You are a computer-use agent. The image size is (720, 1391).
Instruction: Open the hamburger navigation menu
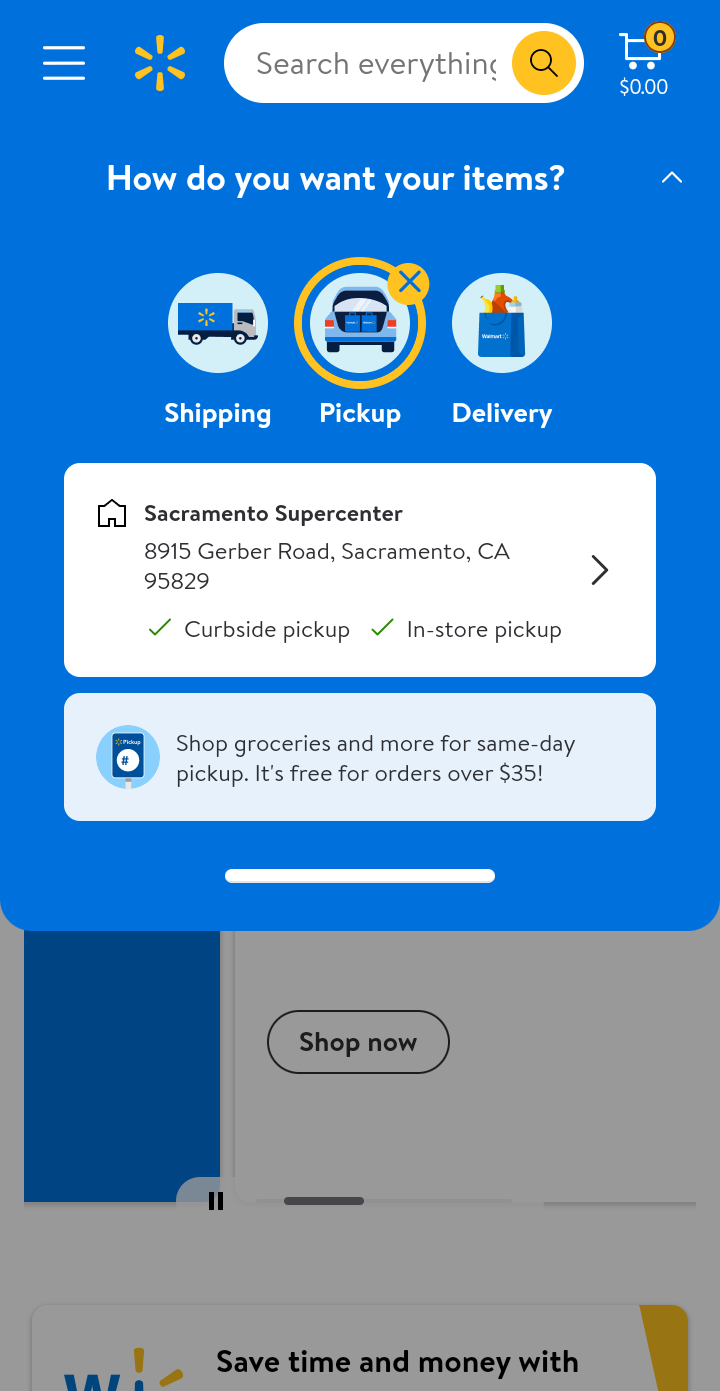tap(64, 63)
